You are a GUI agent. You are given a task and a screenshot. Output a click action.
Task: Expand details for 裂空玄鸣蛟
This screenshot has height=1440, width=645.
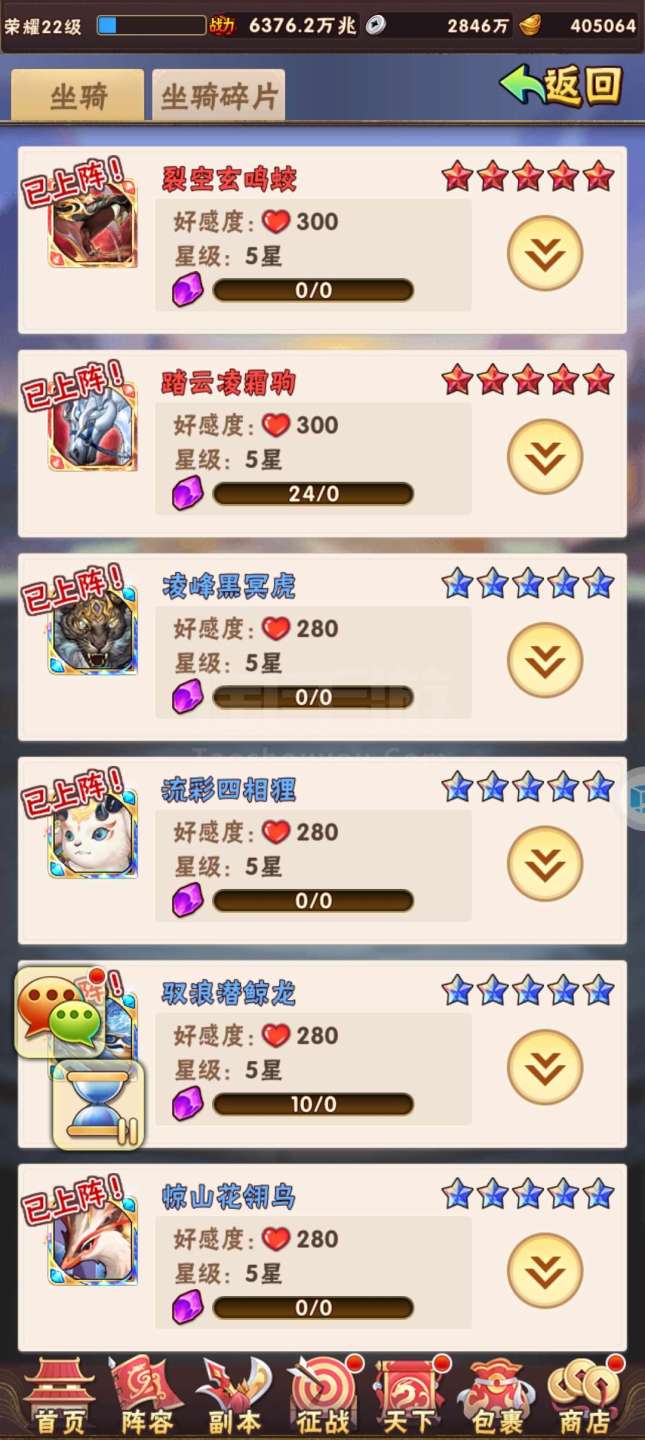545,253
